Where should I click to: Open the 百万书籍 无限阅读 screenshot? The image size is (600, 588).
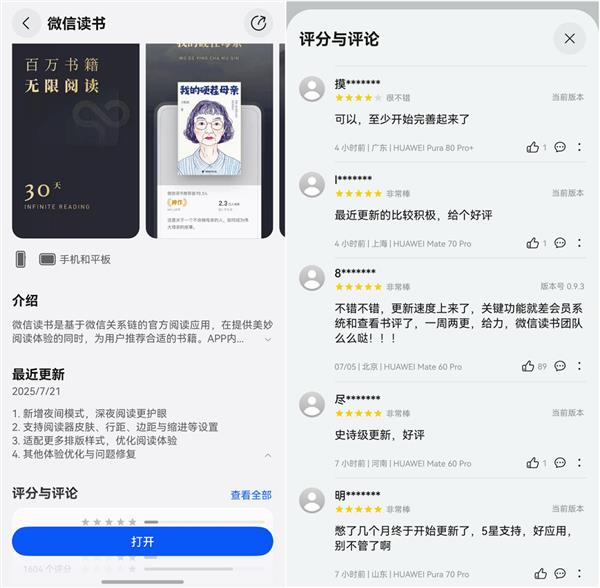75,140
